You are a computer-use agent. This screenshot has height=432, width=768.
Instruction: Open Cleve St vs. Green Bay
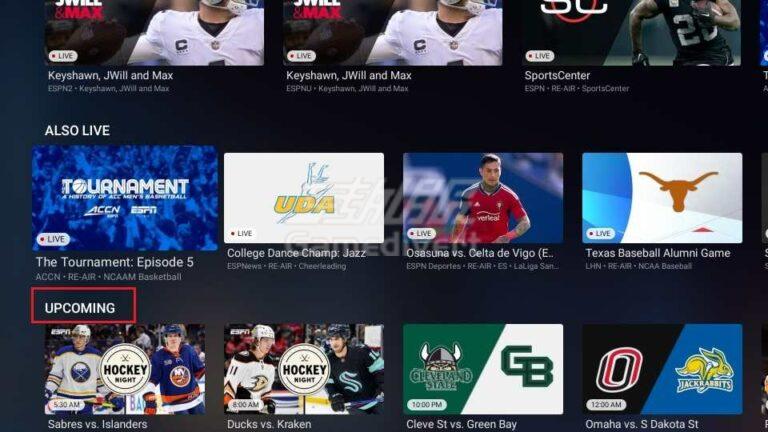(482, 368)
